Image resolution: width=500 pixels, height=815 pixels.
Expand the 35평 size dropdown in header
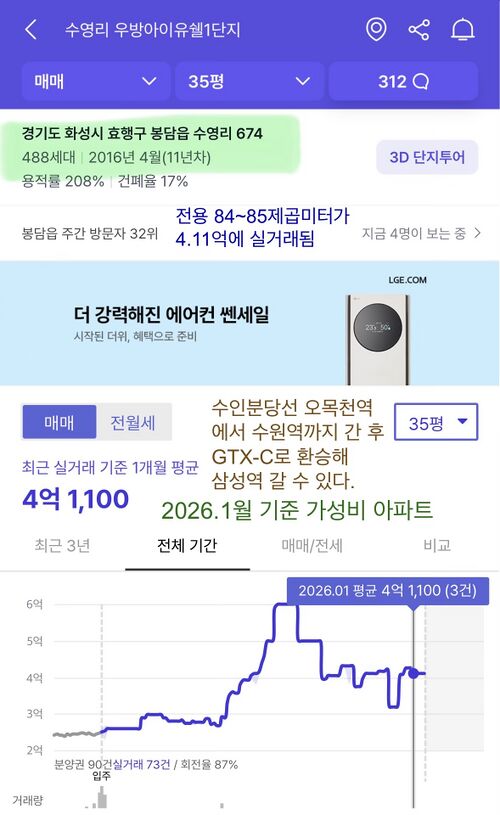click(x=249, y=81)
